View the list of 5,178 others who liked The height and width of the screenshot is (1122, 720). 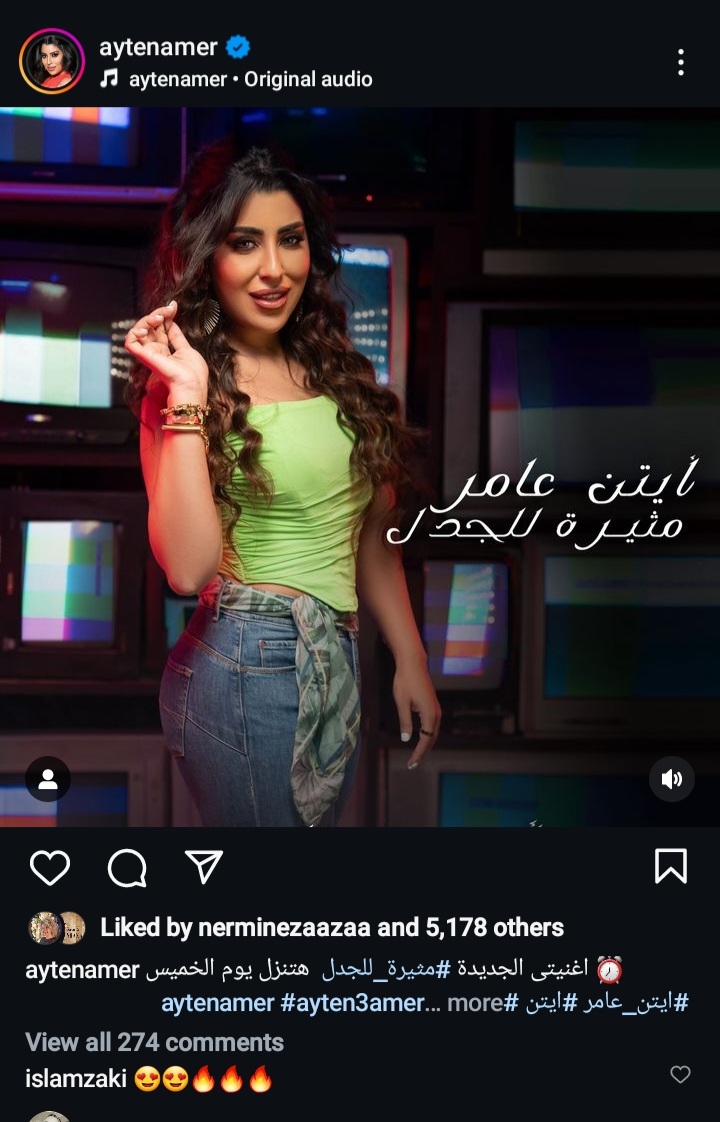[494, 928]
